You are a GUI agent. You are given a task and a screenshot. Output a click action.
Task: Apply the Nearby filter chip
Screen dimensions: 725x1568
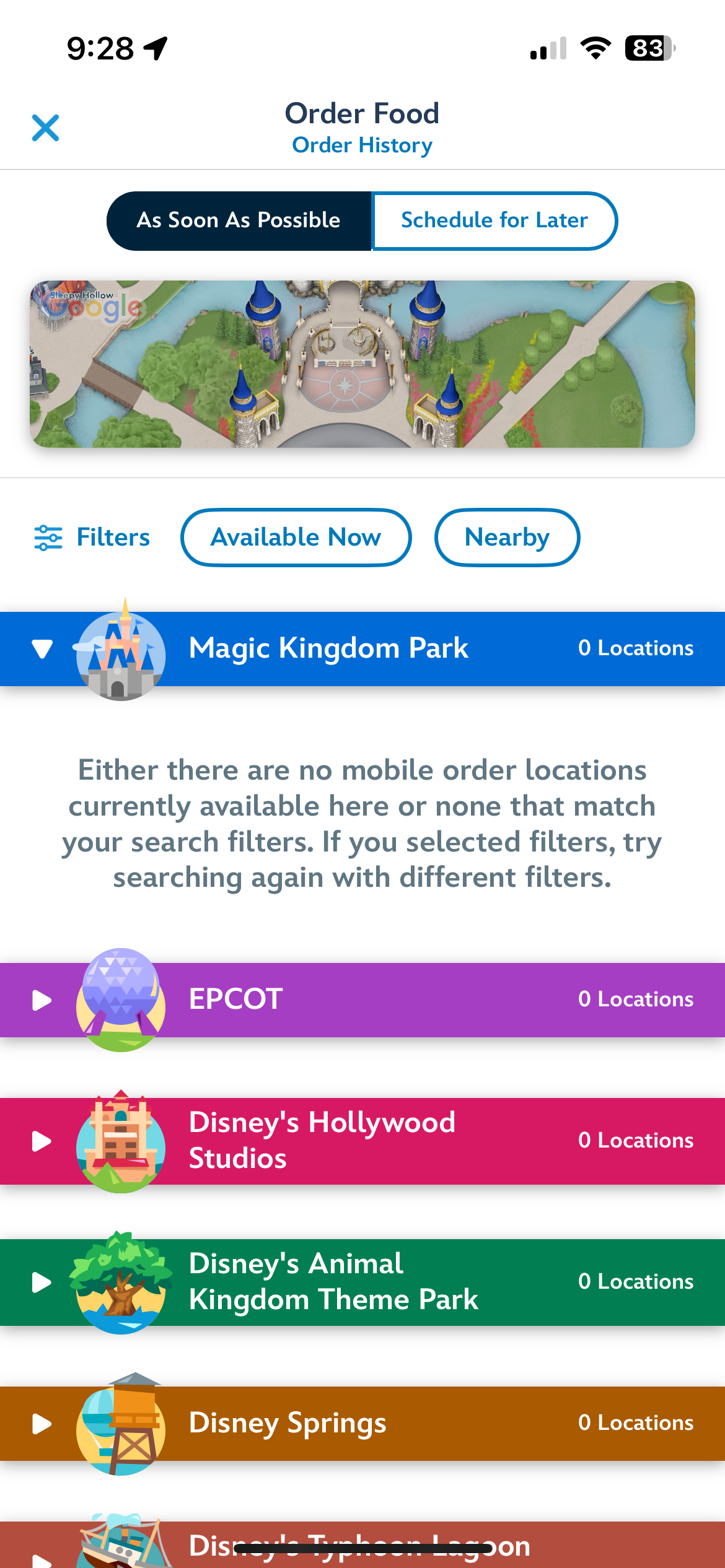click(x=507, y=537)
